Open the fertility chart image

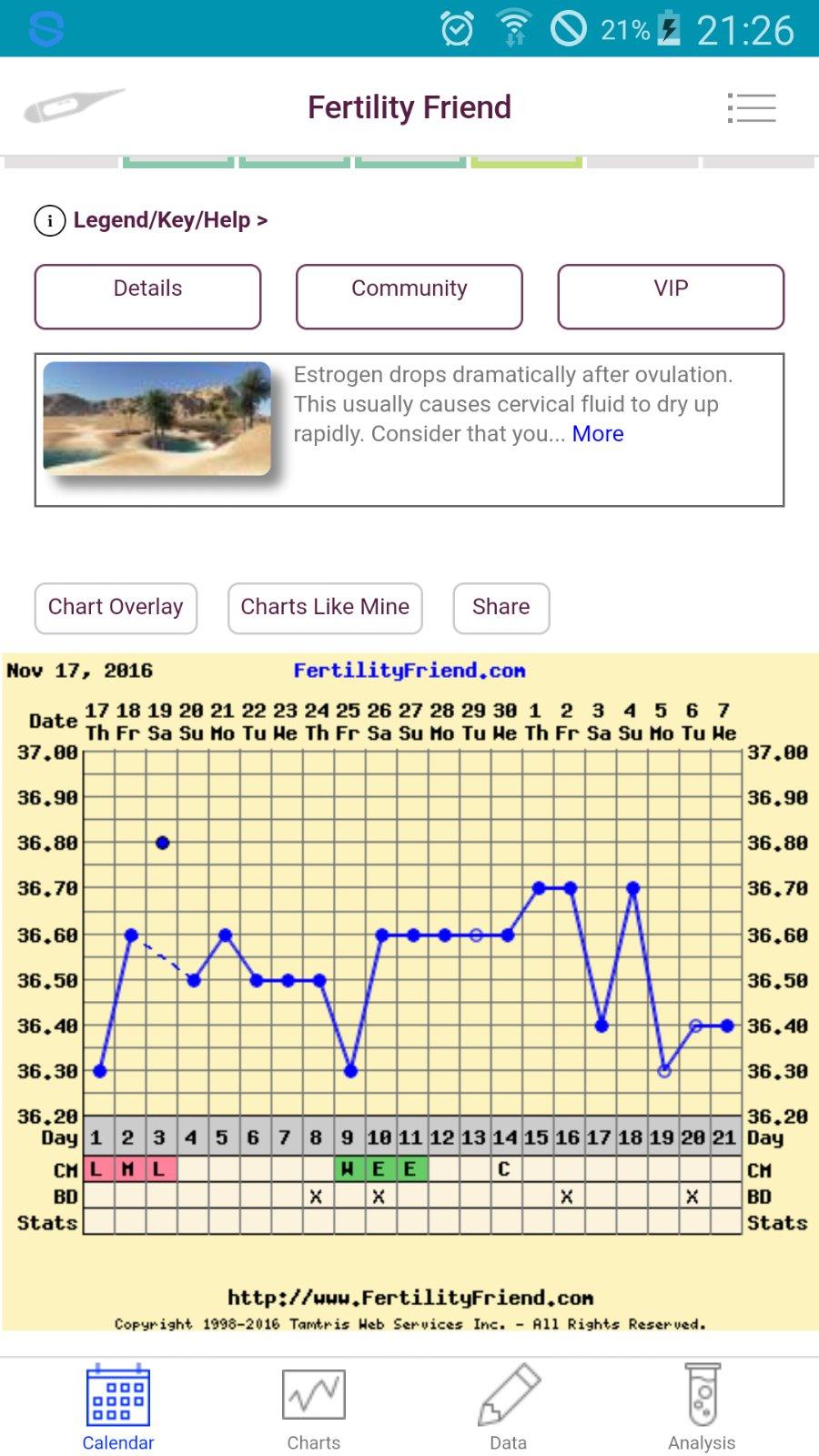(409, 992)
